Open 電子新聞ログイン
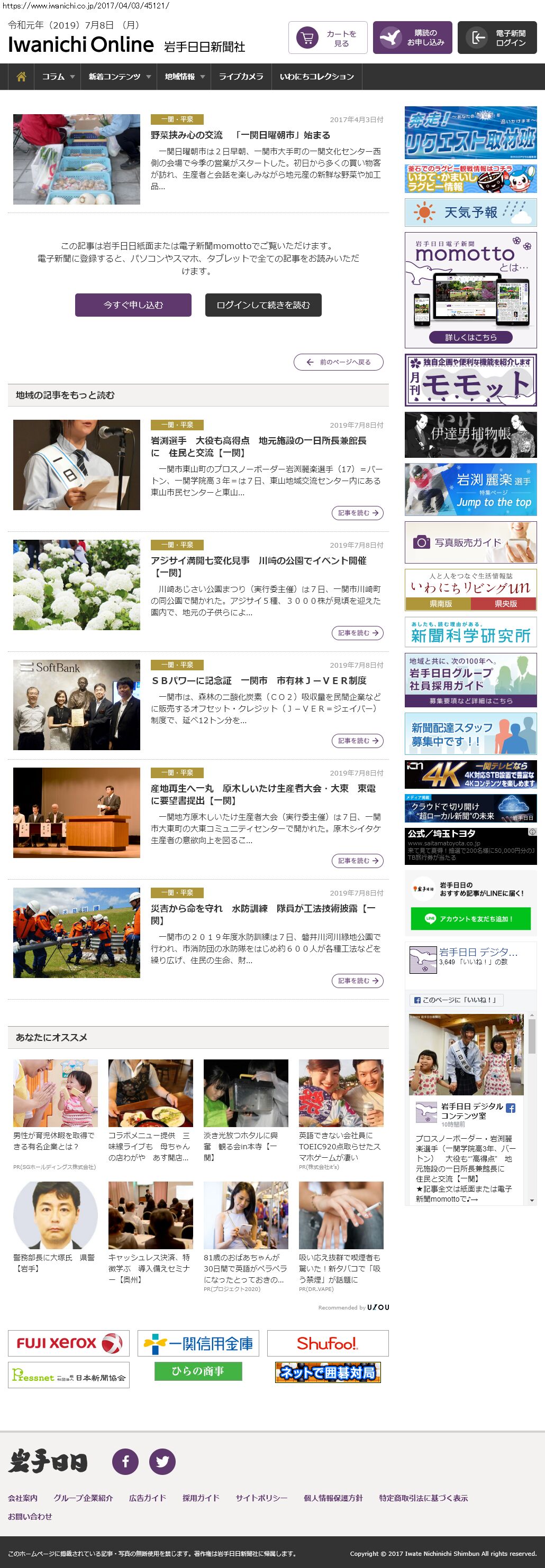 [497, 38]
